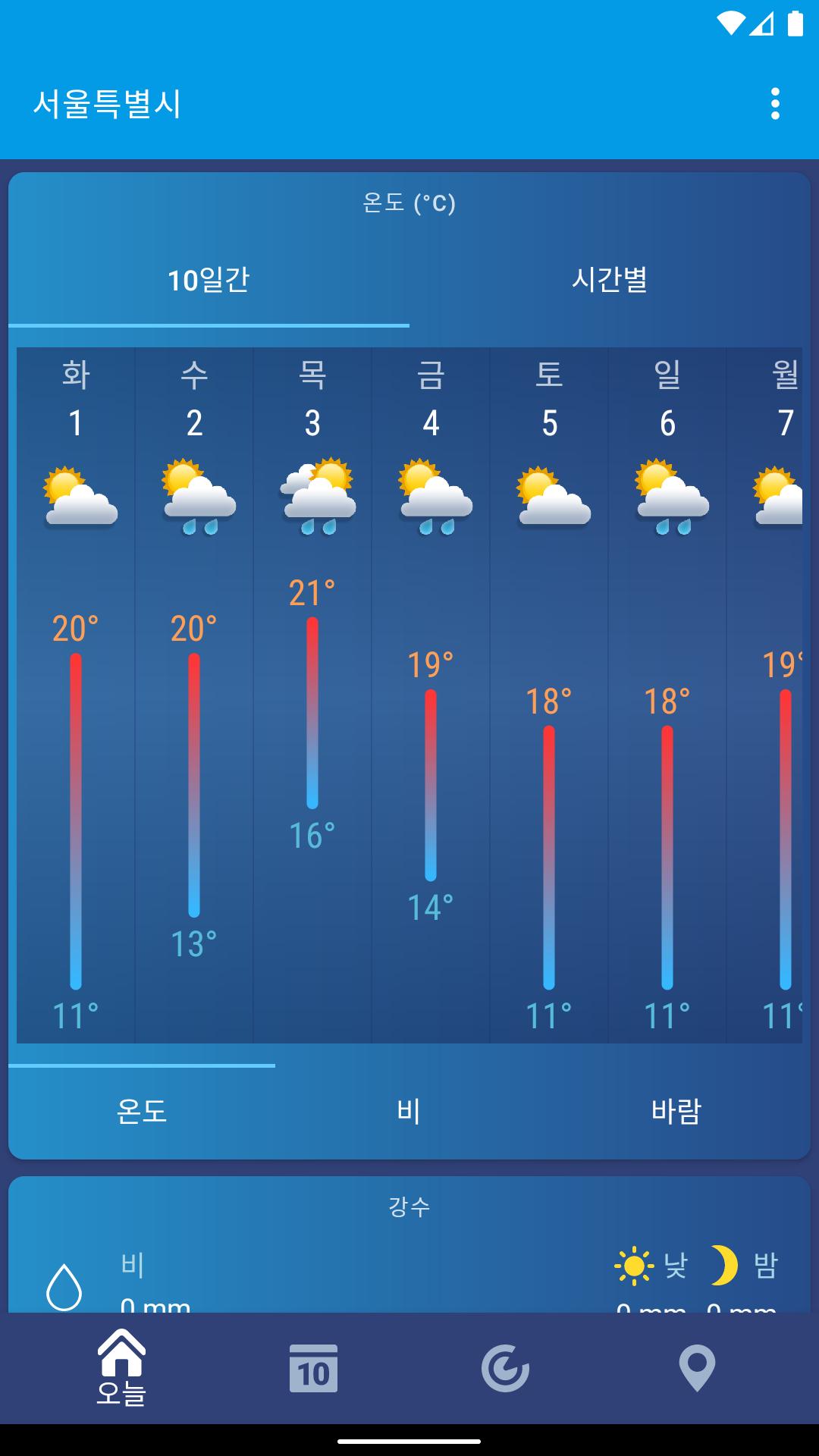
Task: Select the 10일간 tab
Action: point(209,280)
